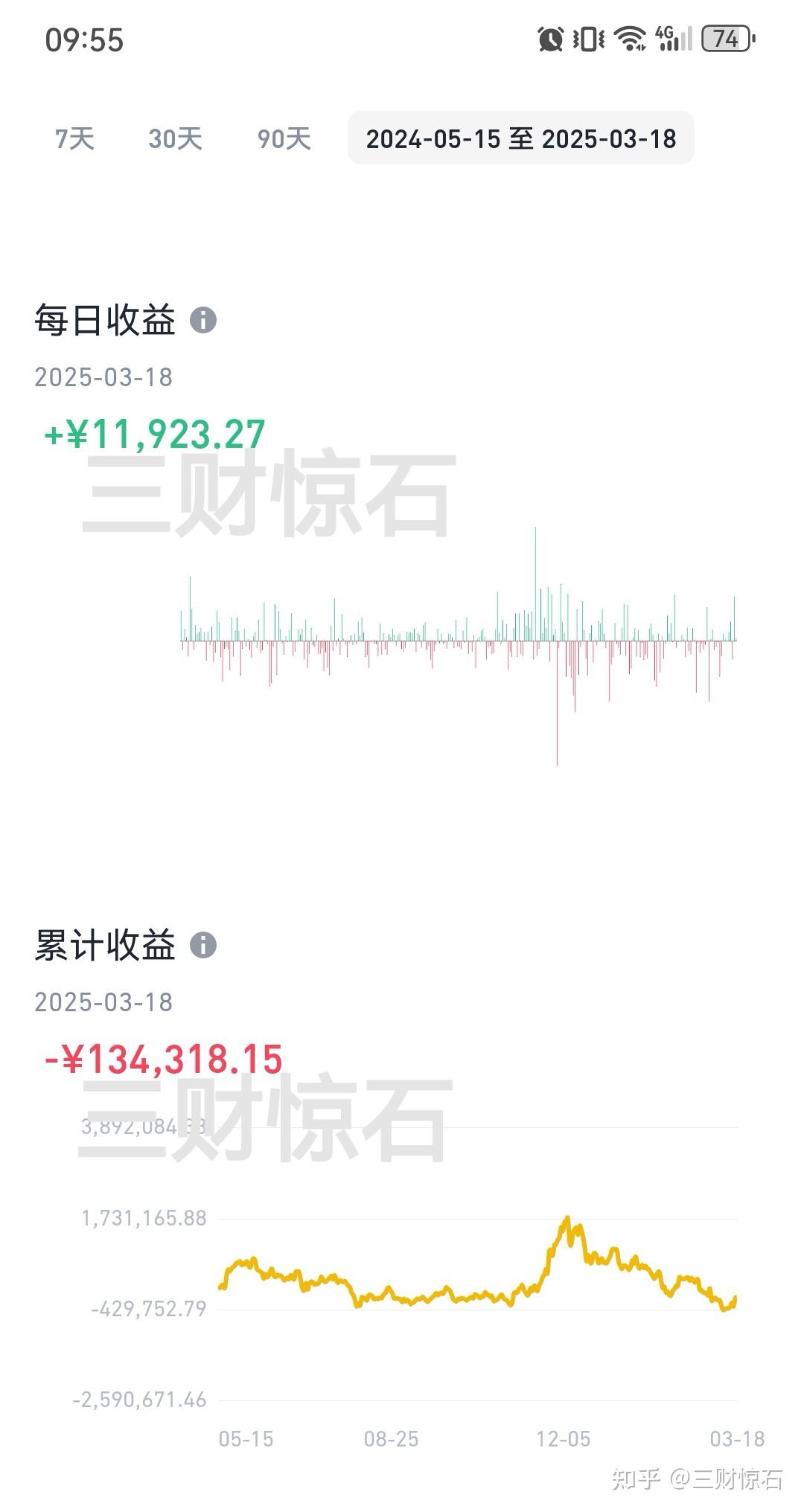
Task: Switch to the 7天 time range
Action: point(73,139)
